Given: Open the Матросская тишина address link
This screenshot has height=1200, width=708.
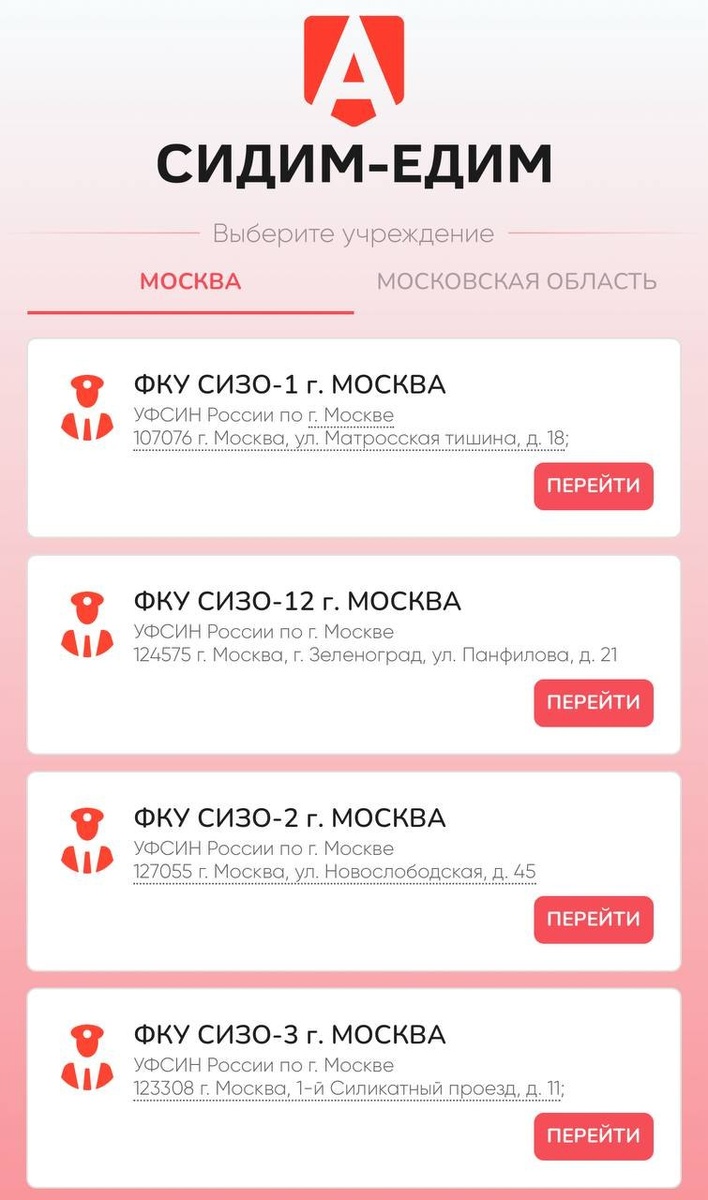Looking at the screenshot, I should click(351, 439).
